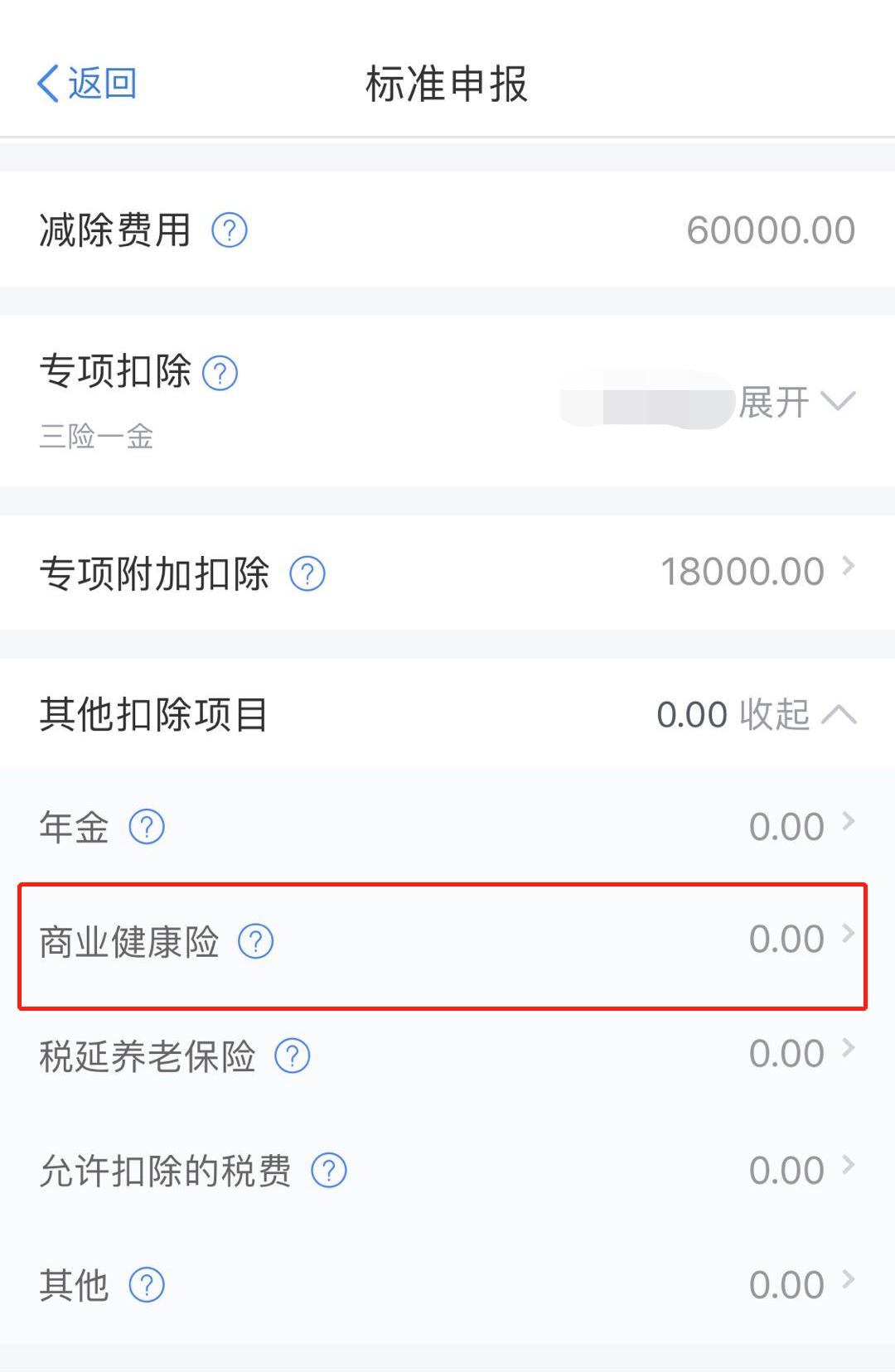Go back using the 返回 button
The width and height of the screenshot is (895, 1372).
[87, 84]
